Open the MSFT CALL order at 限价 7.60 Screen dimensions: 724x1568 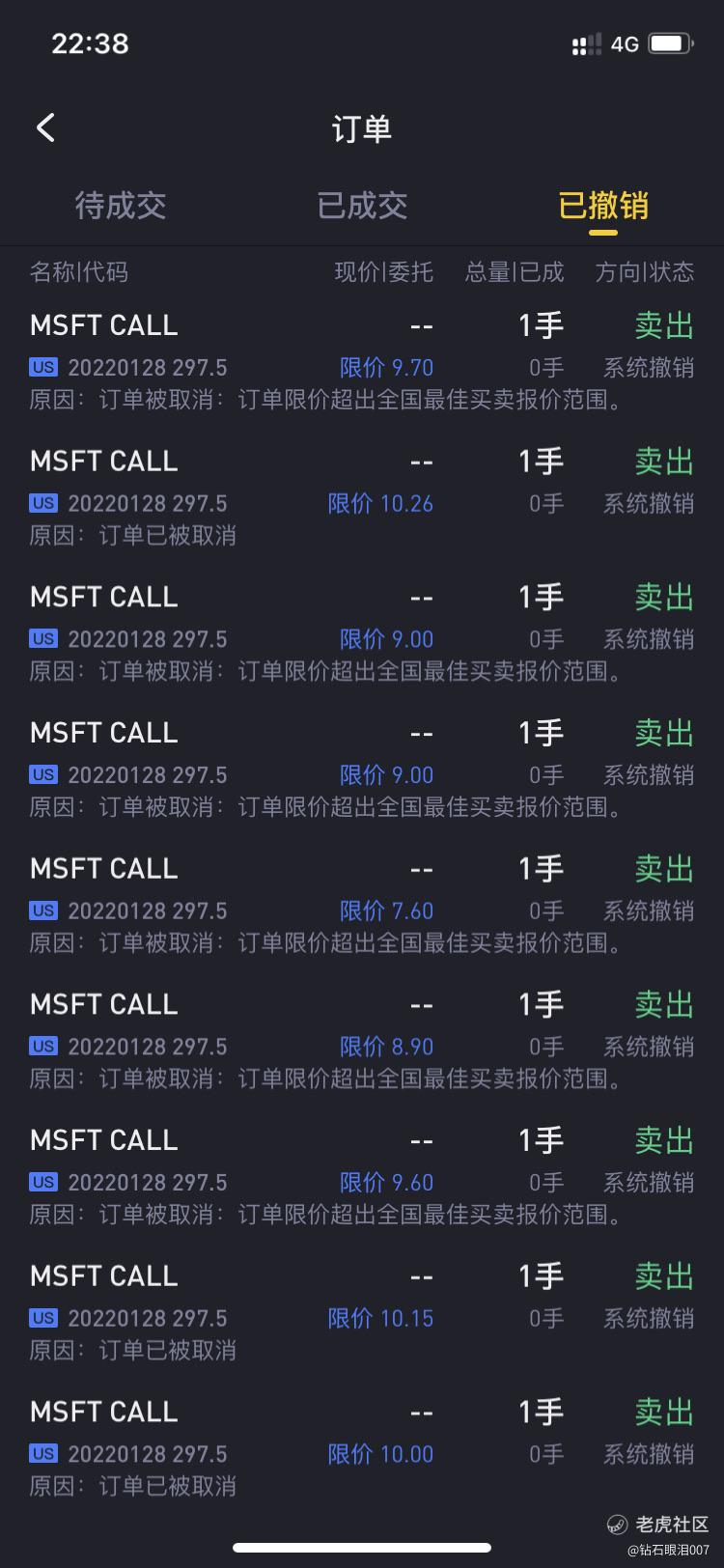click(362, 903)
